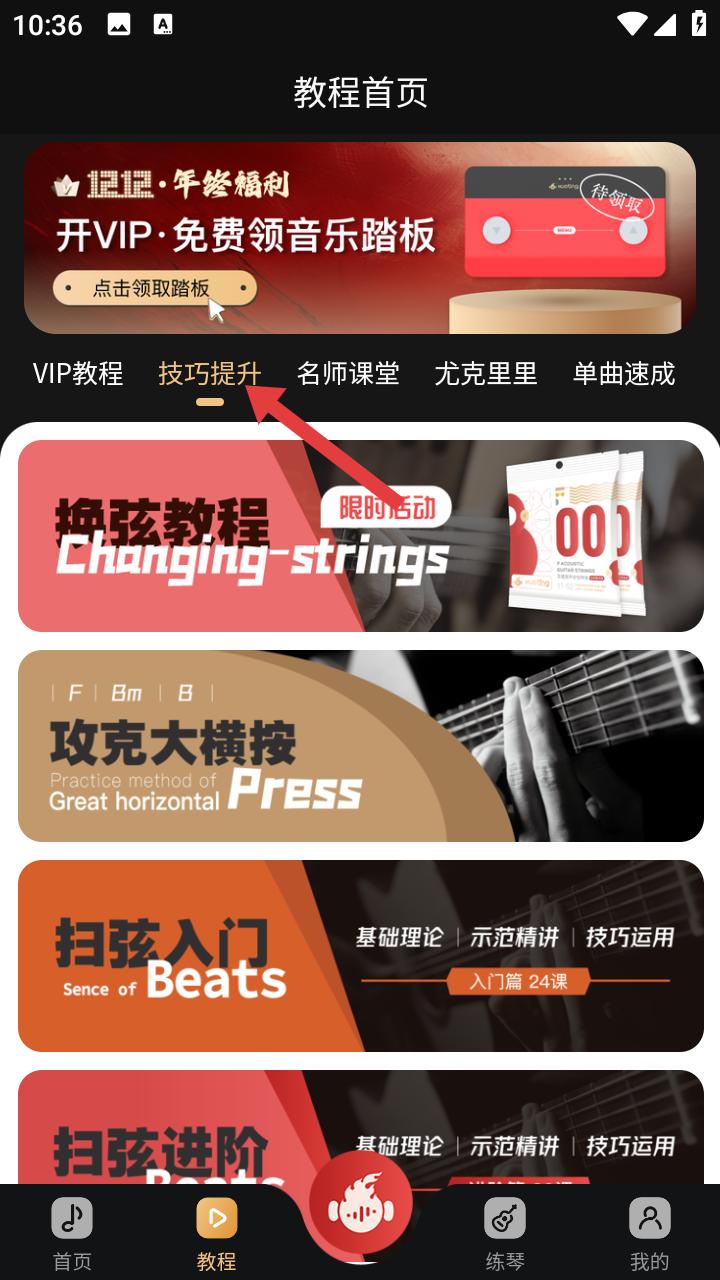Switch to the 名师课堂 tab
The height and width of the screenshot is (1280, 720).
(x=348, y=374)
